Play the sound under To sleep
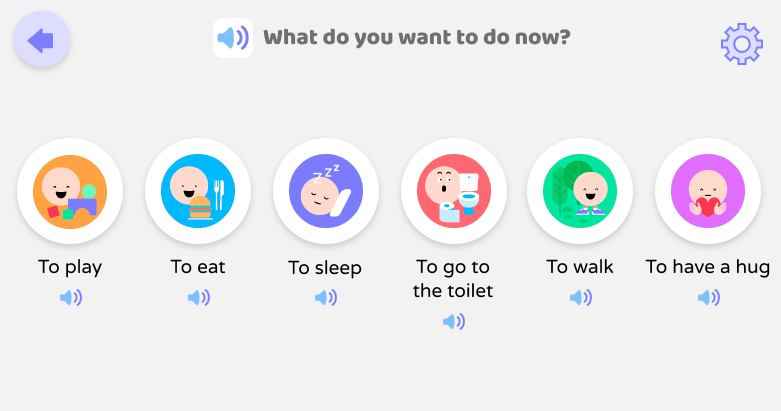Screen dimensions: 781x411 point(325,297)
